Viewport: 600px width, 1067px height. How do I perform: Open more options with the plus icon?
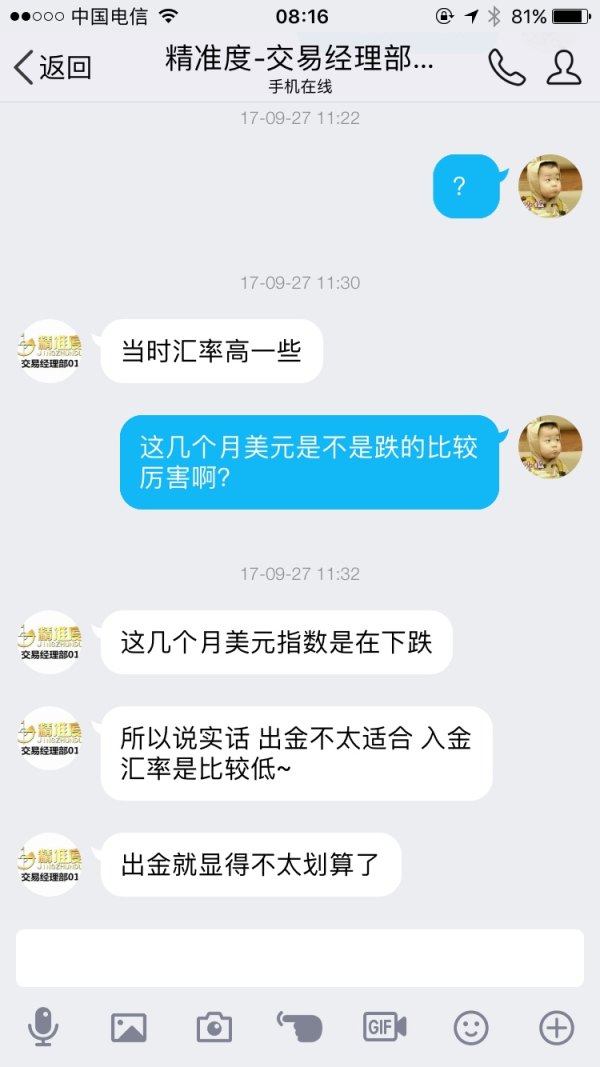point(556,1027)
